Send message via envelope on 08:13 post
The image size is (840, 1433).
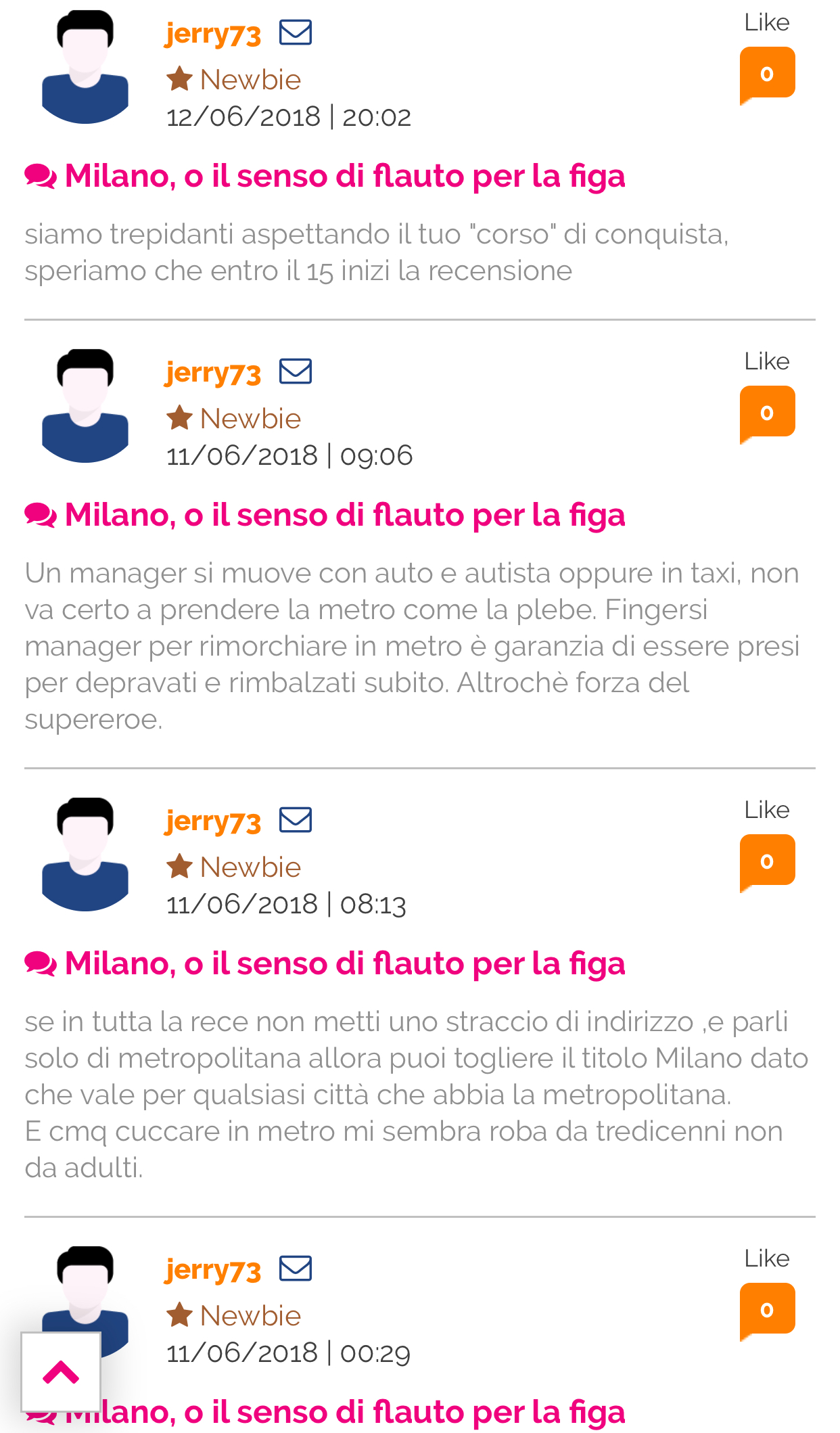point(296,820)
